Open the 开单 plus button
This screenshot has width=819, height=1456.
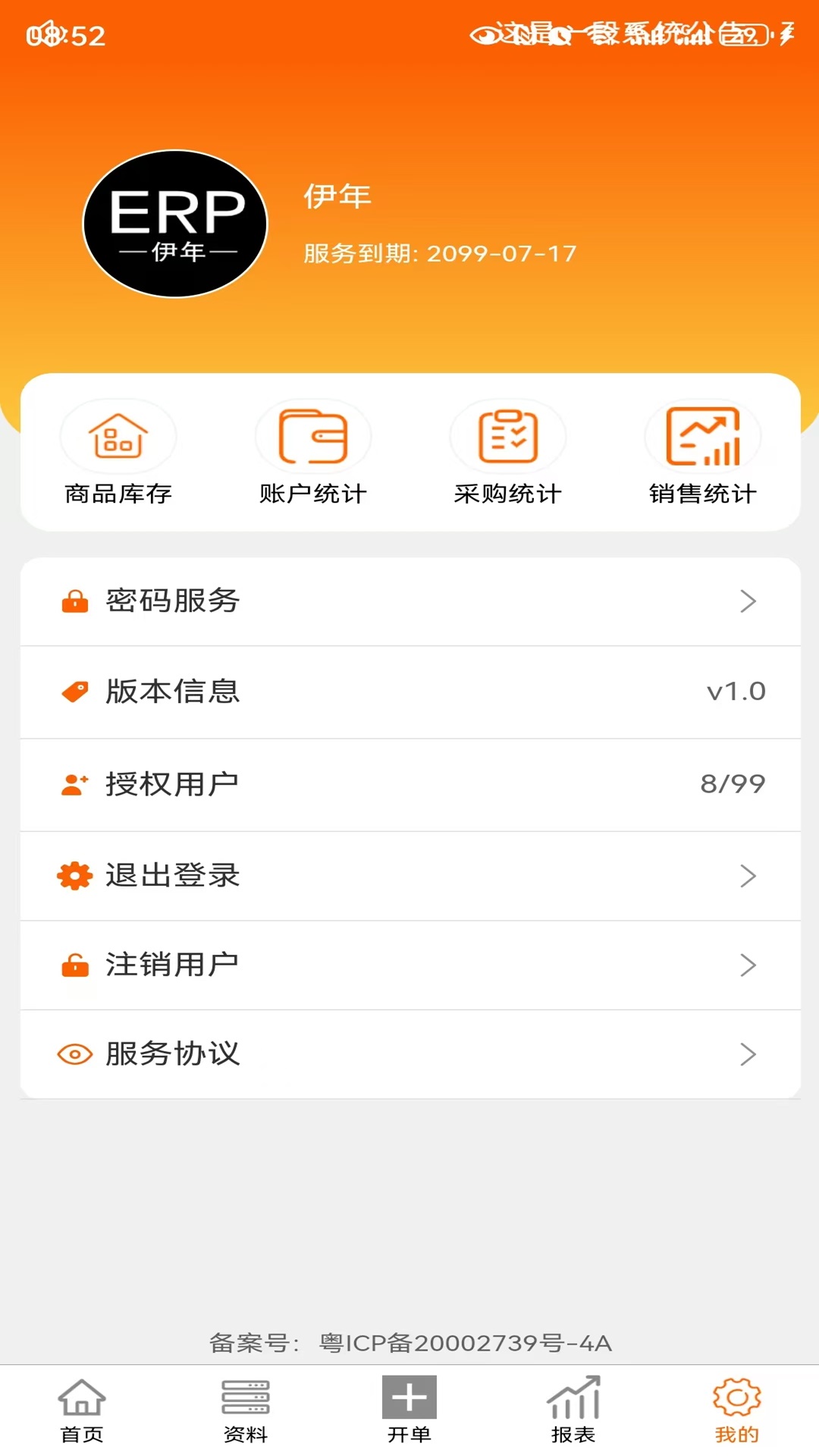click(x=409, y=1403)
